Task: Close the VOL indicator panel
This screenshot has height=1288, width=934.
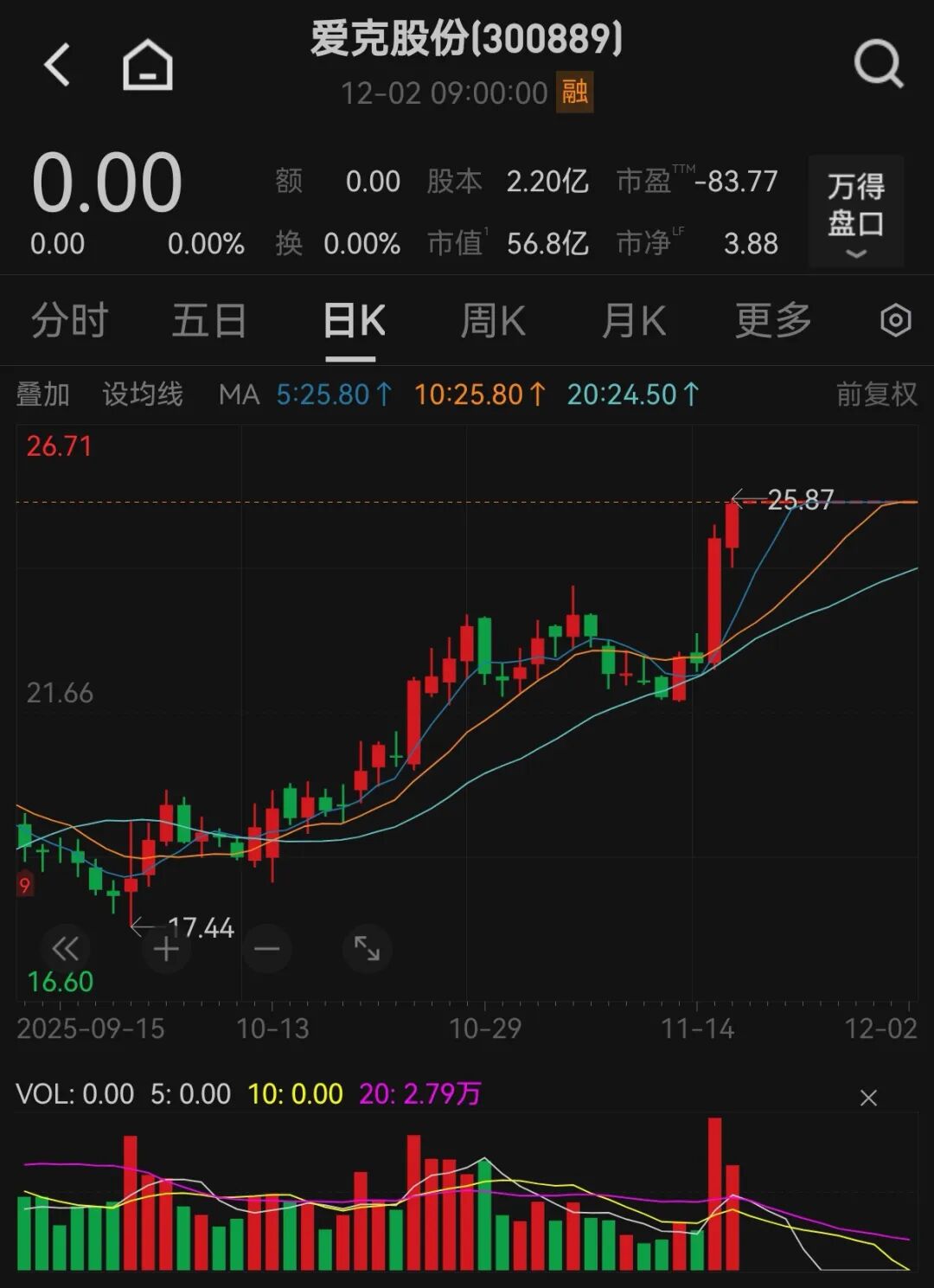Action: 868,1098
